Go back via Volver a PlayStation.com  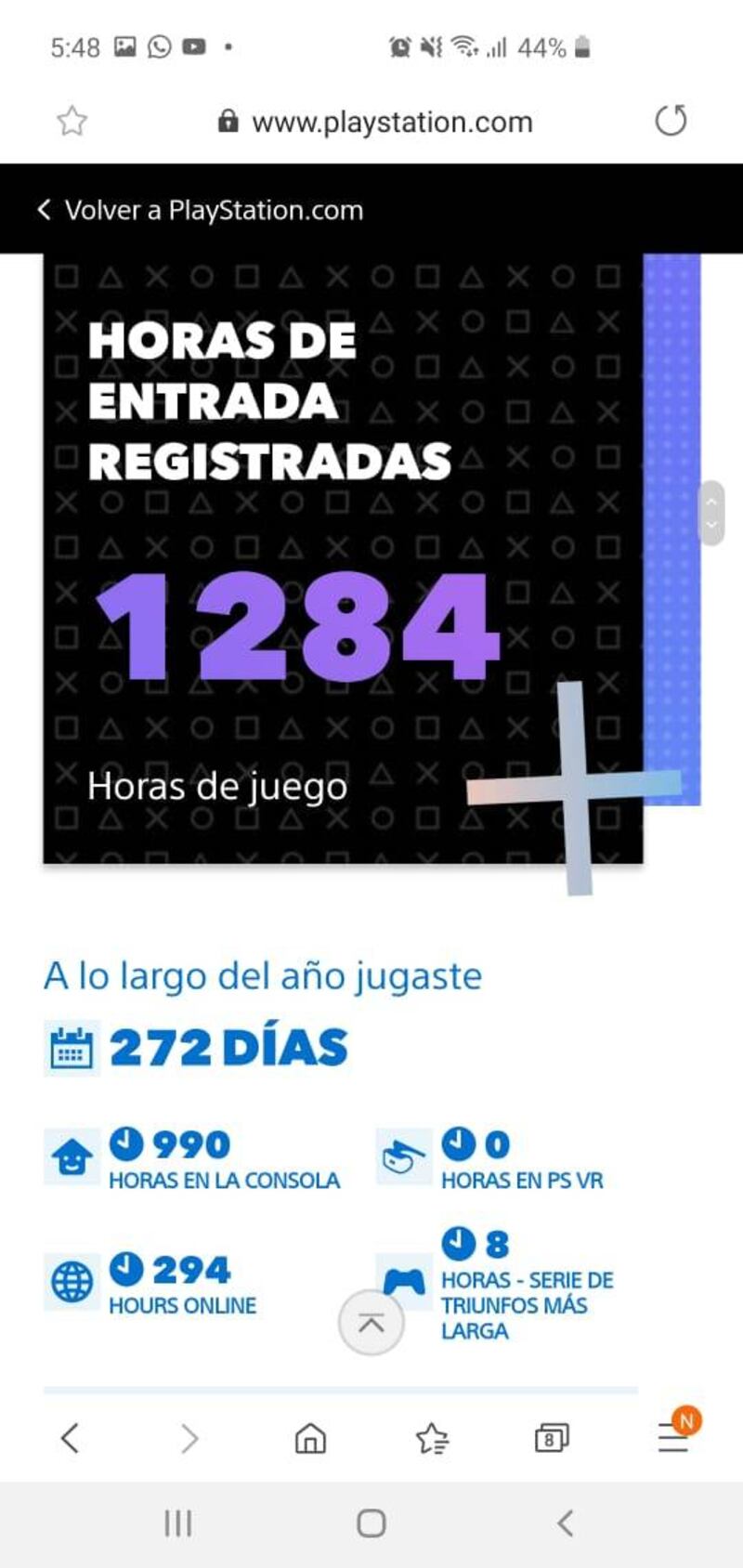201,210
